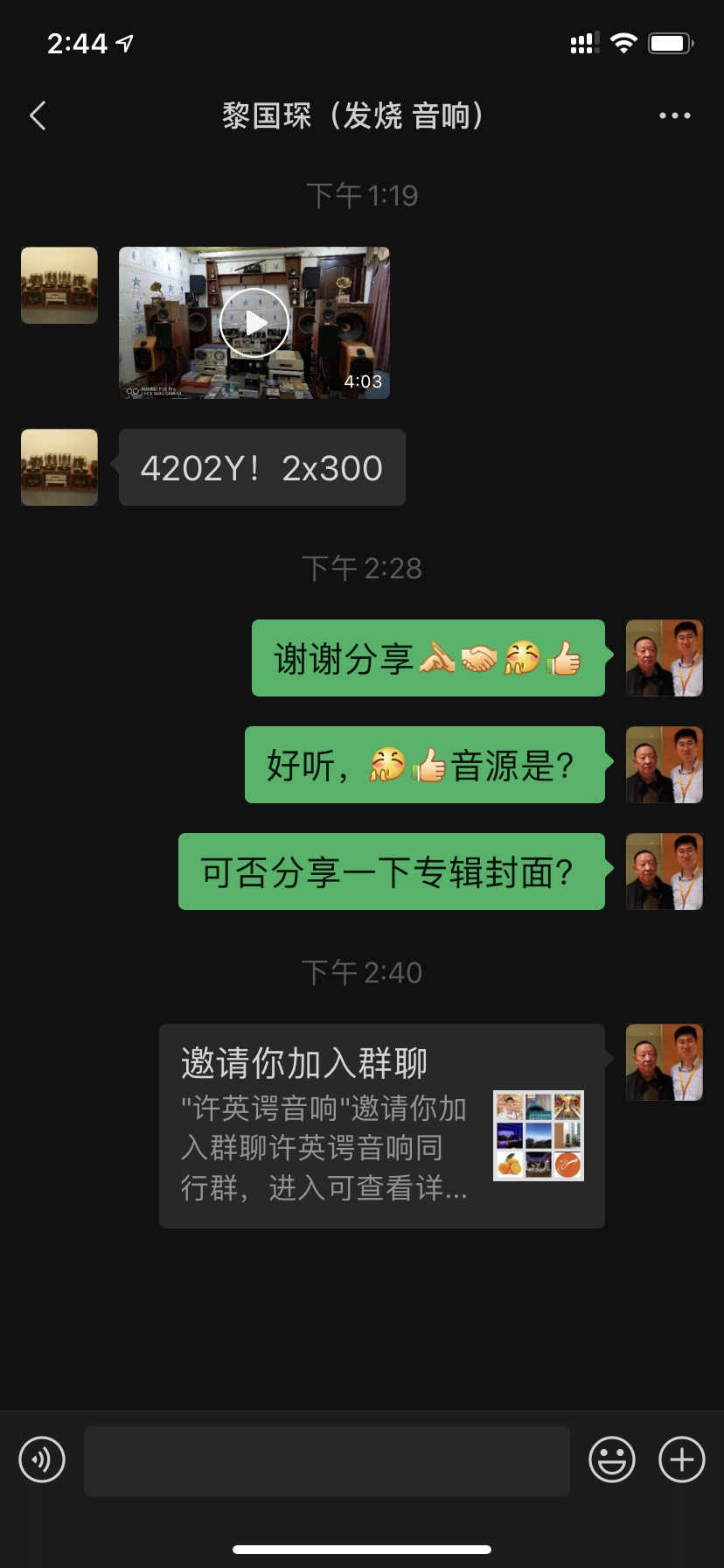The image size is (724, 1568).
Task: Open the group chat invitation card
Action: point(382,1126)
